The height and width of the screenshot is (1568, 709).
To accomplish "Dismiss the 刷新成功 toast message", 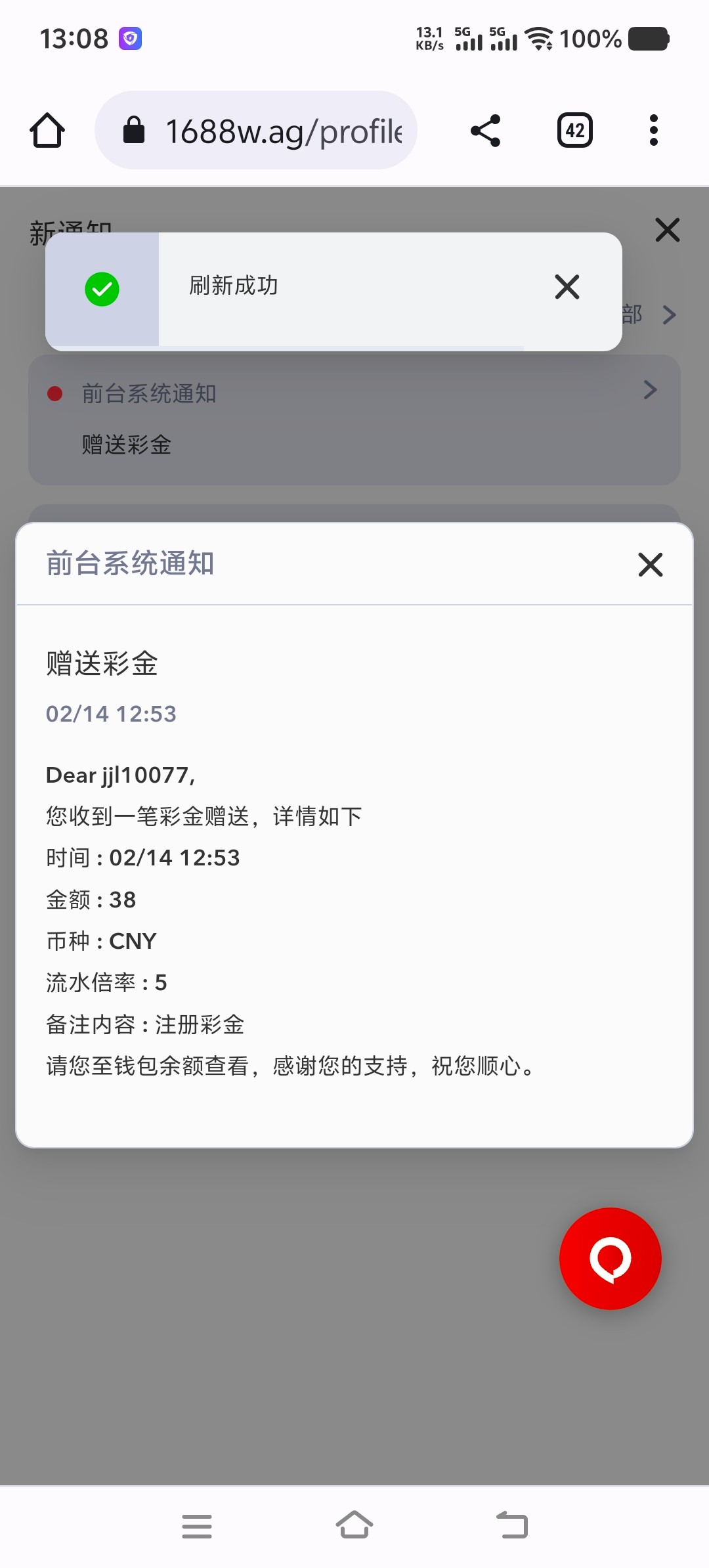I will coord(566,287).
